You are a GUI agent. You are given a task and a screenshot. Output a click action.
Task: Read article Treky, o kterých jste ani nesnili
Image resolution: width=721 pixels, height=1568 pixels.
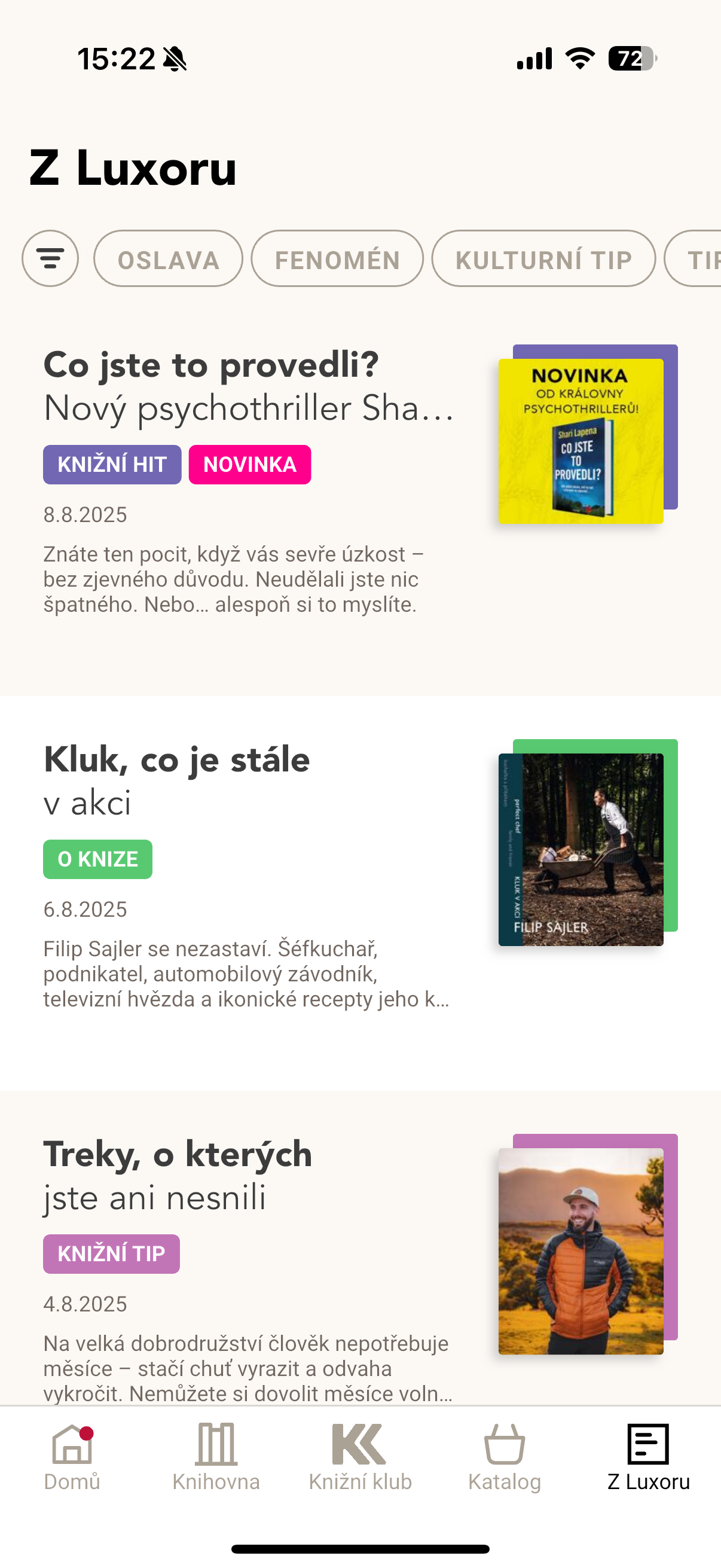click(178, 1155)
